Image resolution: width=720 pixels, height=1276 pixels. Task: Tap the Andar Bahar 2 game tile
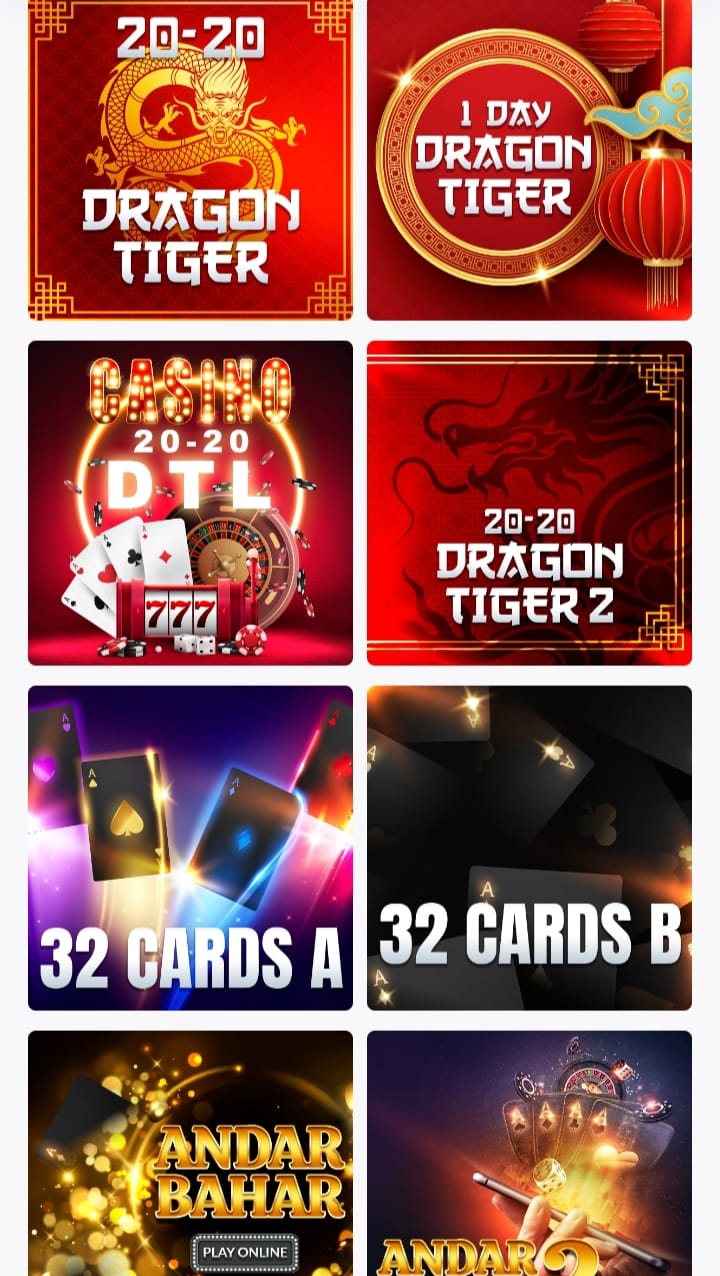pos(529,1155)
